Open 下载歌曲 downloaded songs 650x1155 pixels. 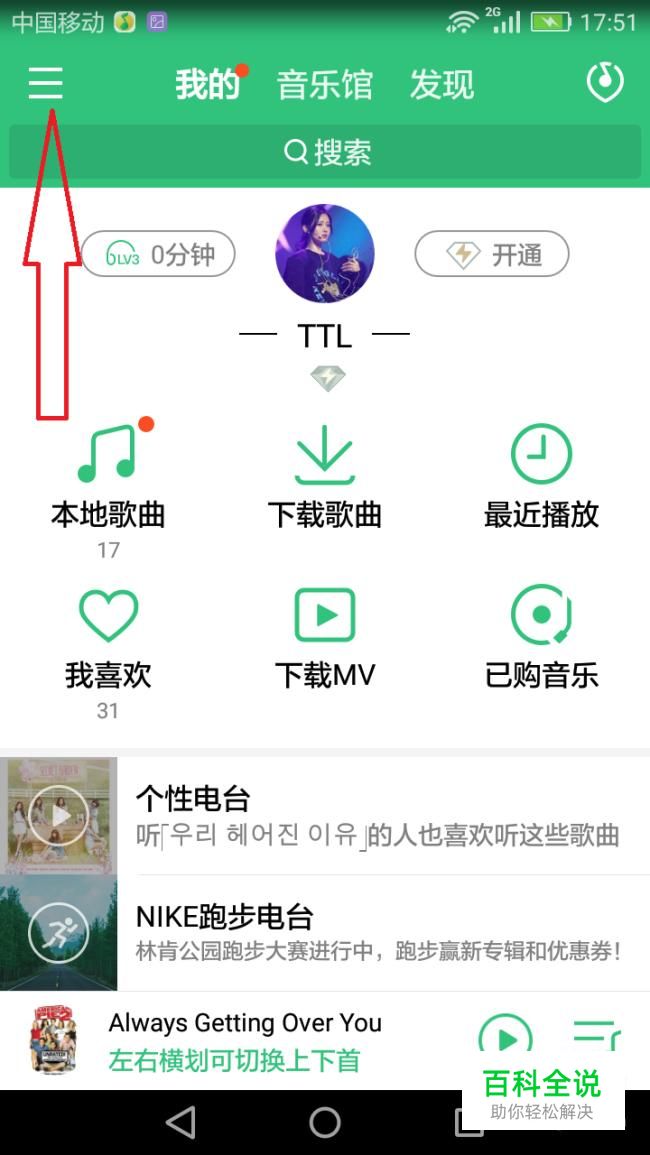tap(325, 475)
